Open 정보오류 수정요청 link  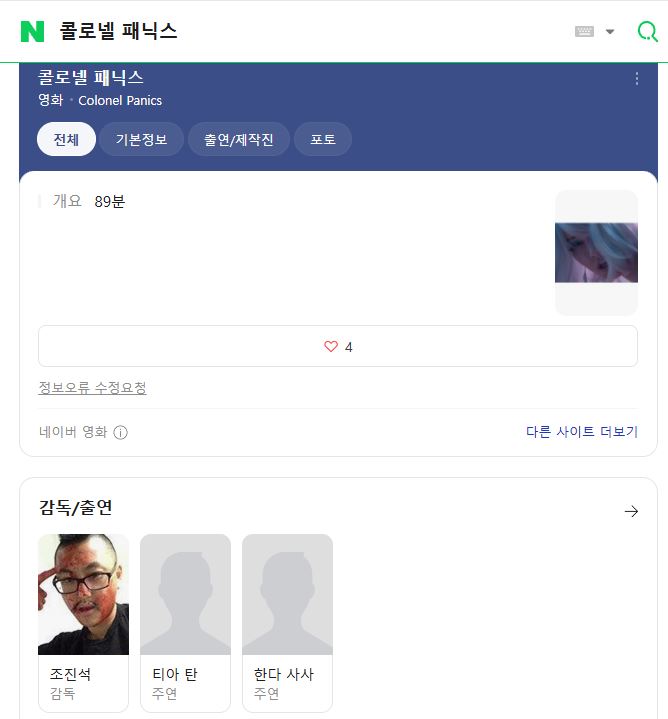[x=92, y=388]
